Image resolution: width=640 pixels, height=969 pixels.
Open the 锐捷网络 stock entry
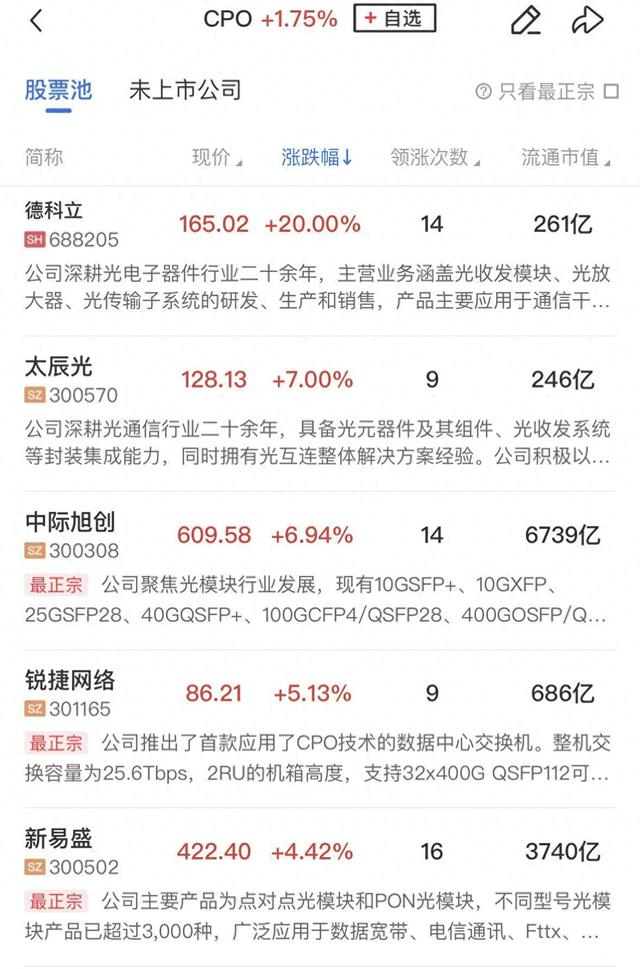[x=70, y=680]
